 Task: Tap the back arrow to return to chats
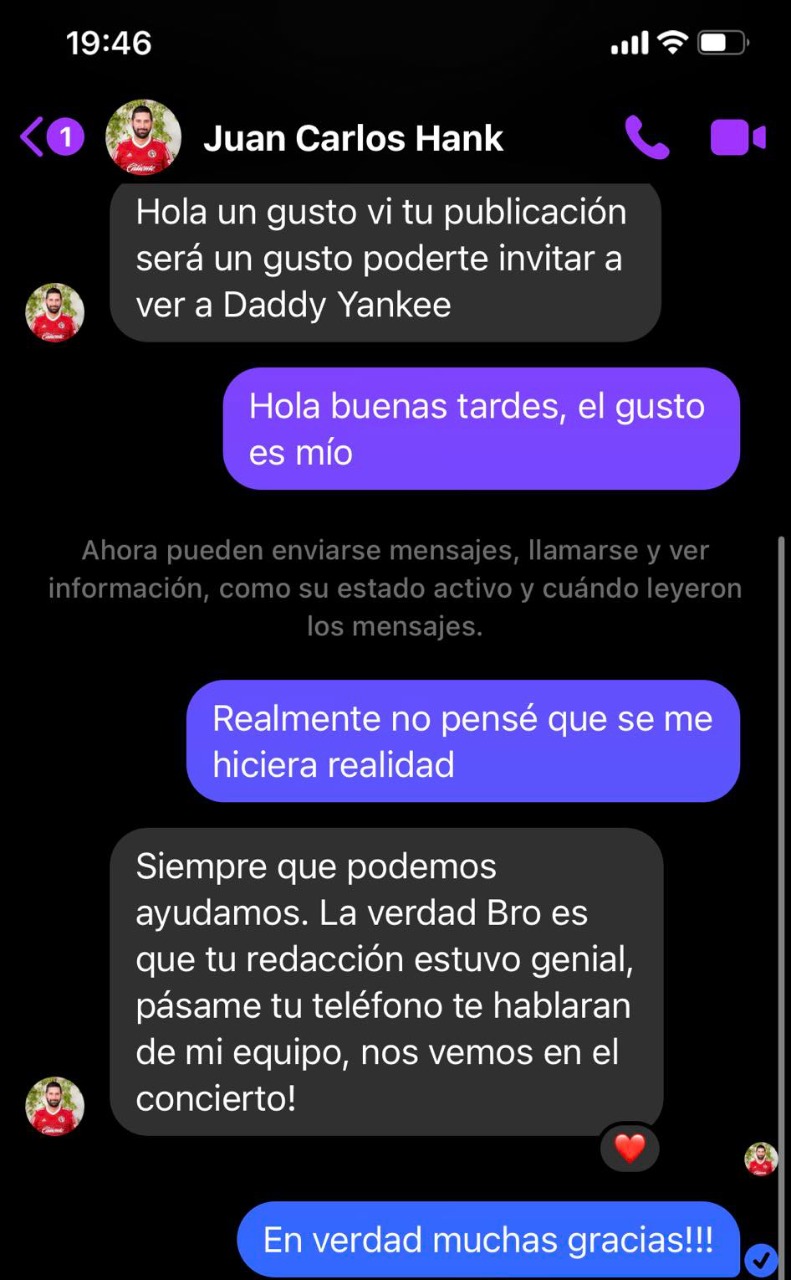tap(30, 137)
